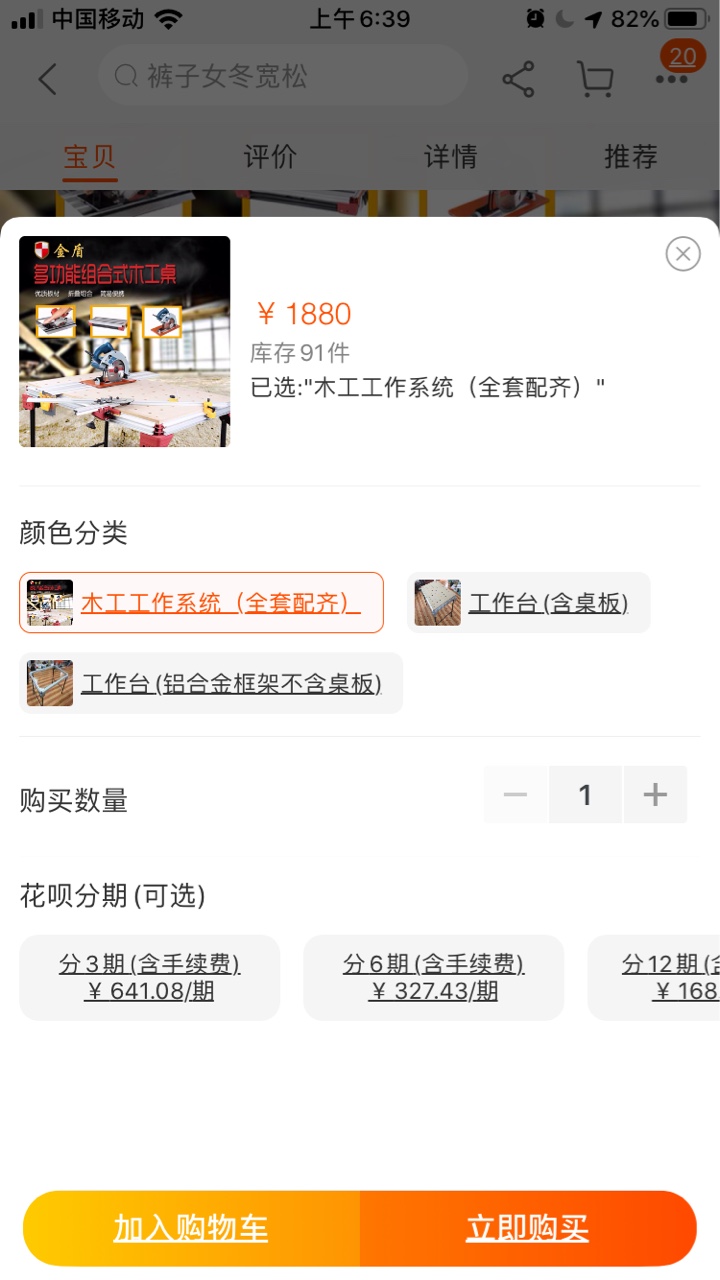Choose 分12期 Huabei installment plan
720x1280 pixels.
660,978
